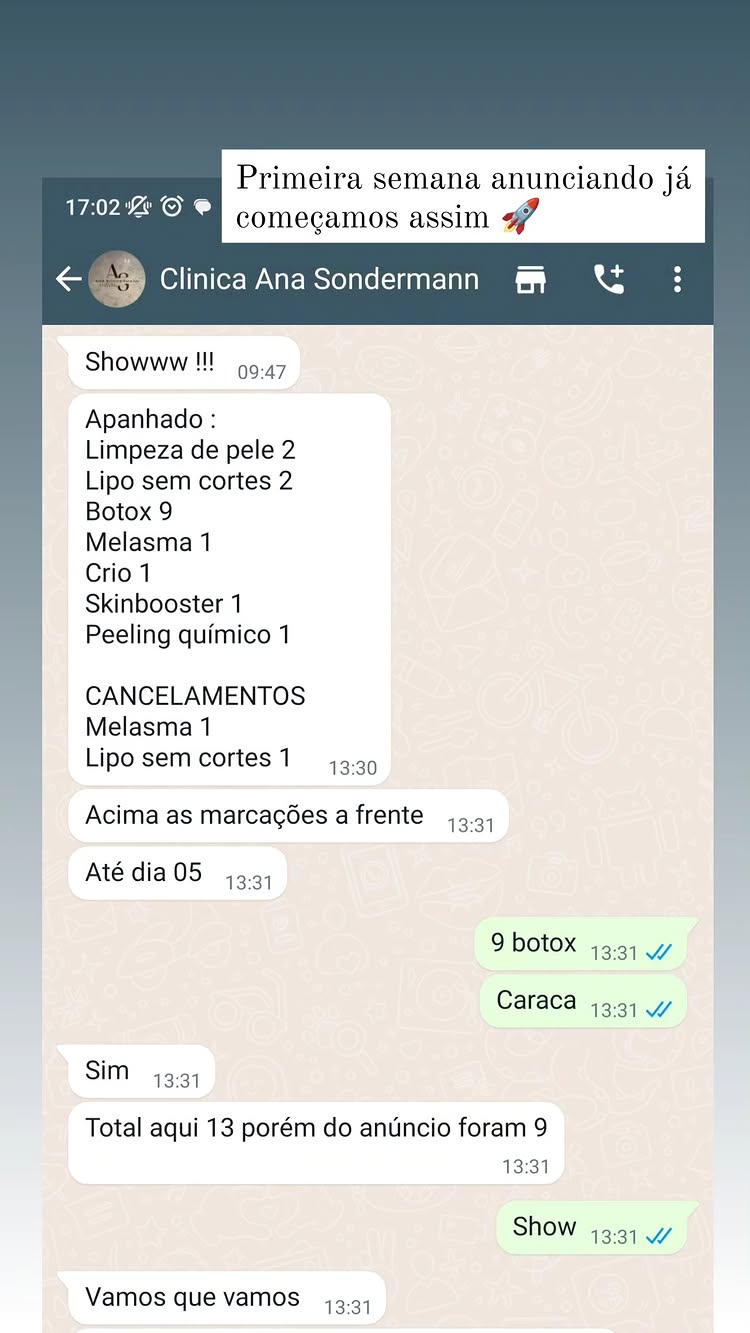Tap the alarm clock status bar icon
Image resolution: width=750 pixels, height=1333 pixels.
[172, 207]
